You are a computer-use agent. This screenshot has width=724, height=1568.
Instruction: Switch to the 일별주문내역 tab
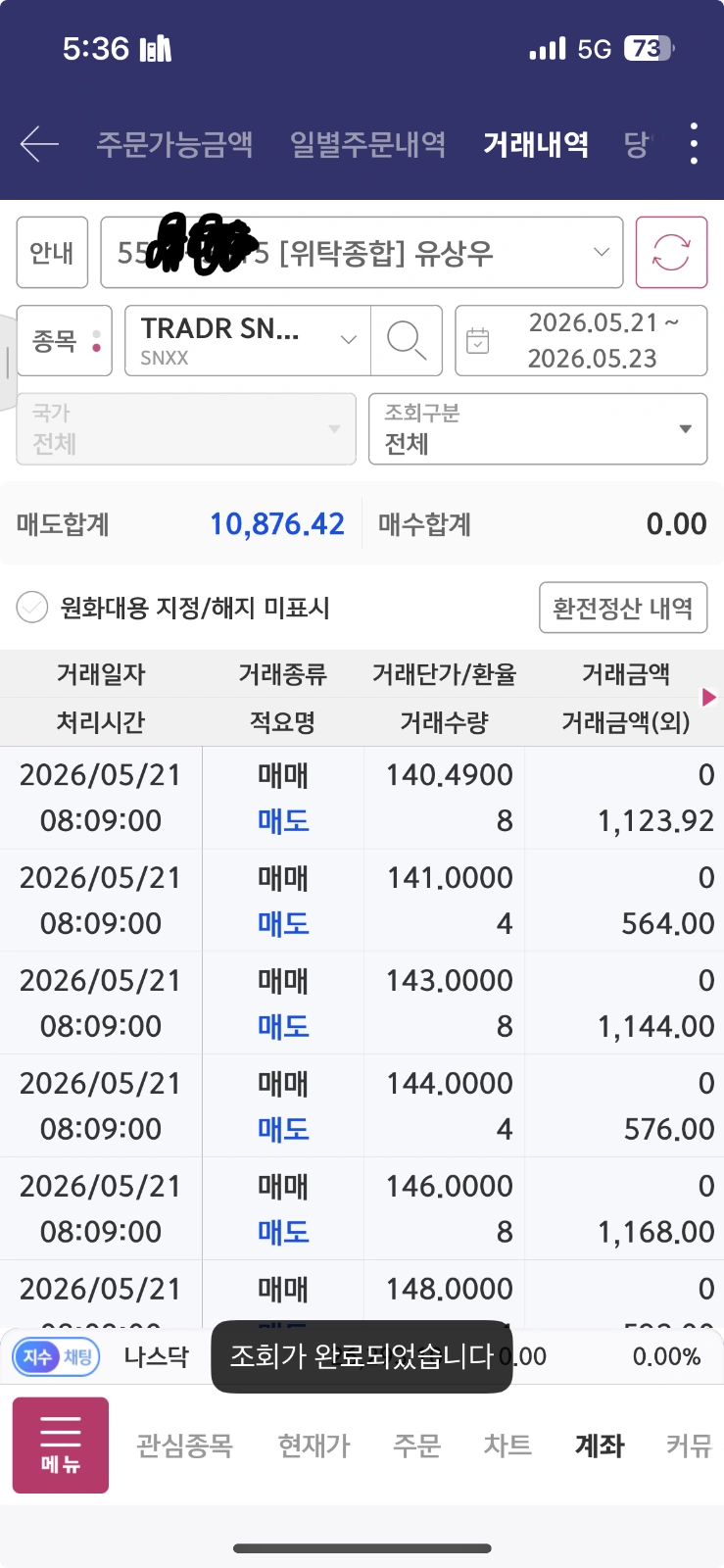[368, 144]
